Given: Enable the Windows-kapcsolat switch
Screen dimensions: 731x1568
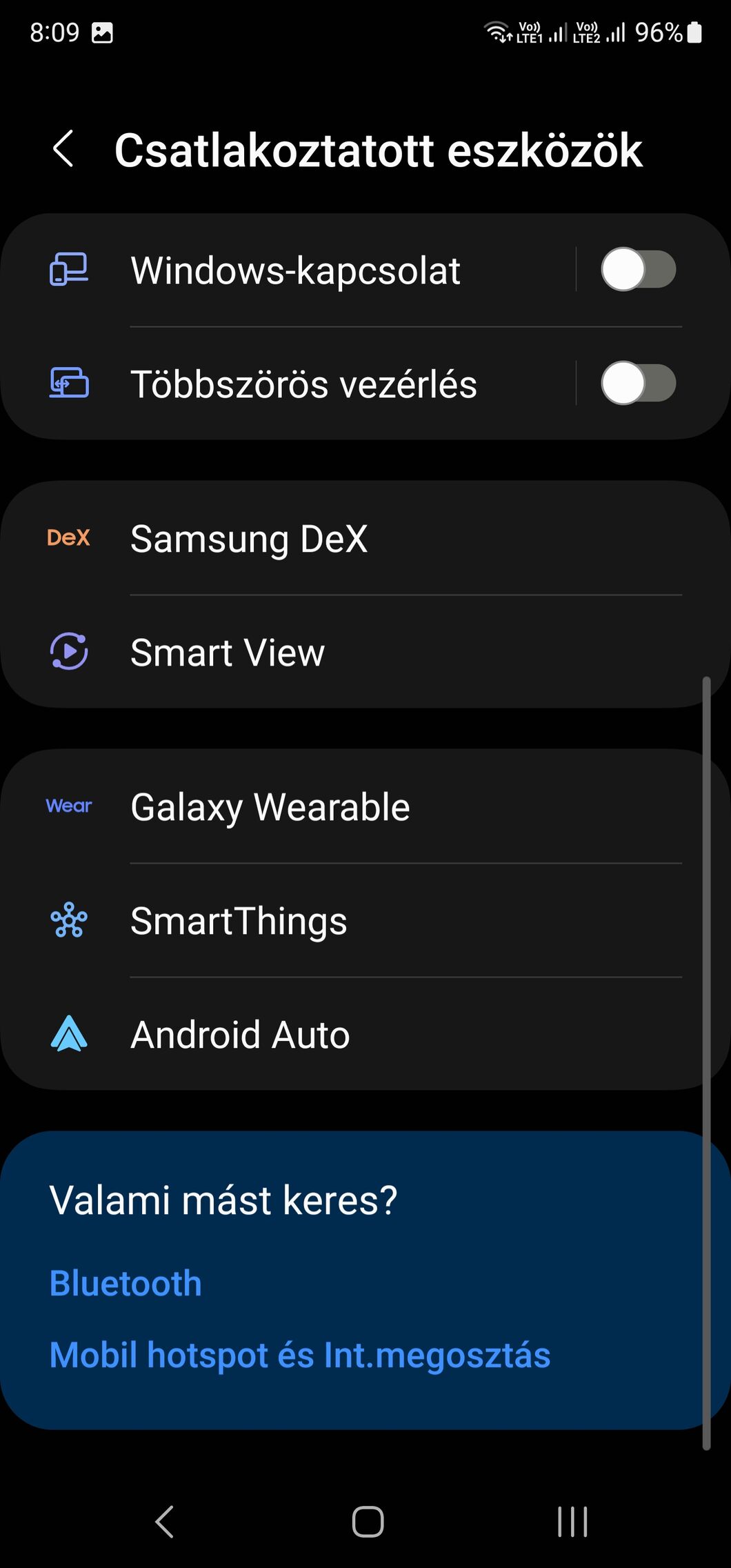Looking at the screenshot, I should point(638,270).
